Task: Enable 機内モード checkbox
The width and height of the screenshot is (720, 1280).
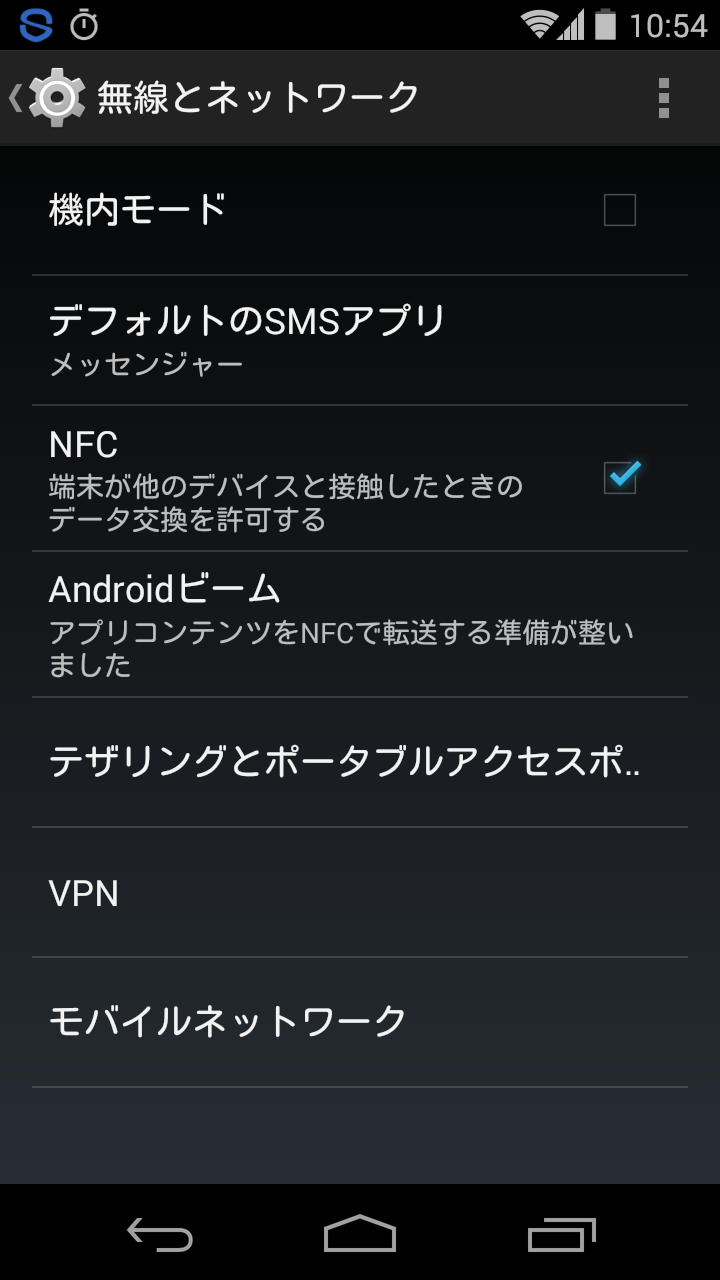Action: 620,211
